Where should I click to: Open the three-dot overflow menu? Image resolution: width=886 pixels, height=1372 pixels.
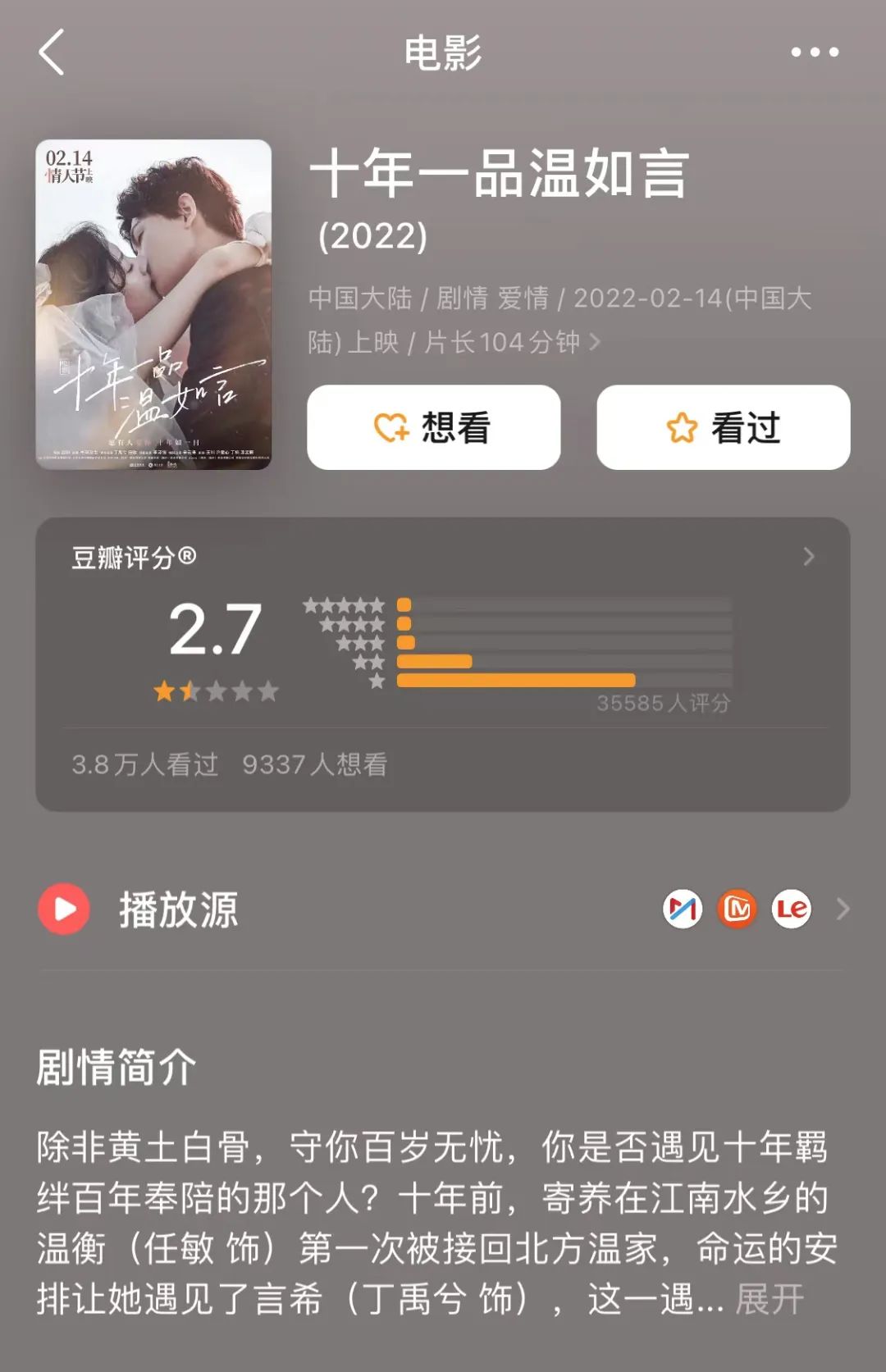[x=814, y=52]
